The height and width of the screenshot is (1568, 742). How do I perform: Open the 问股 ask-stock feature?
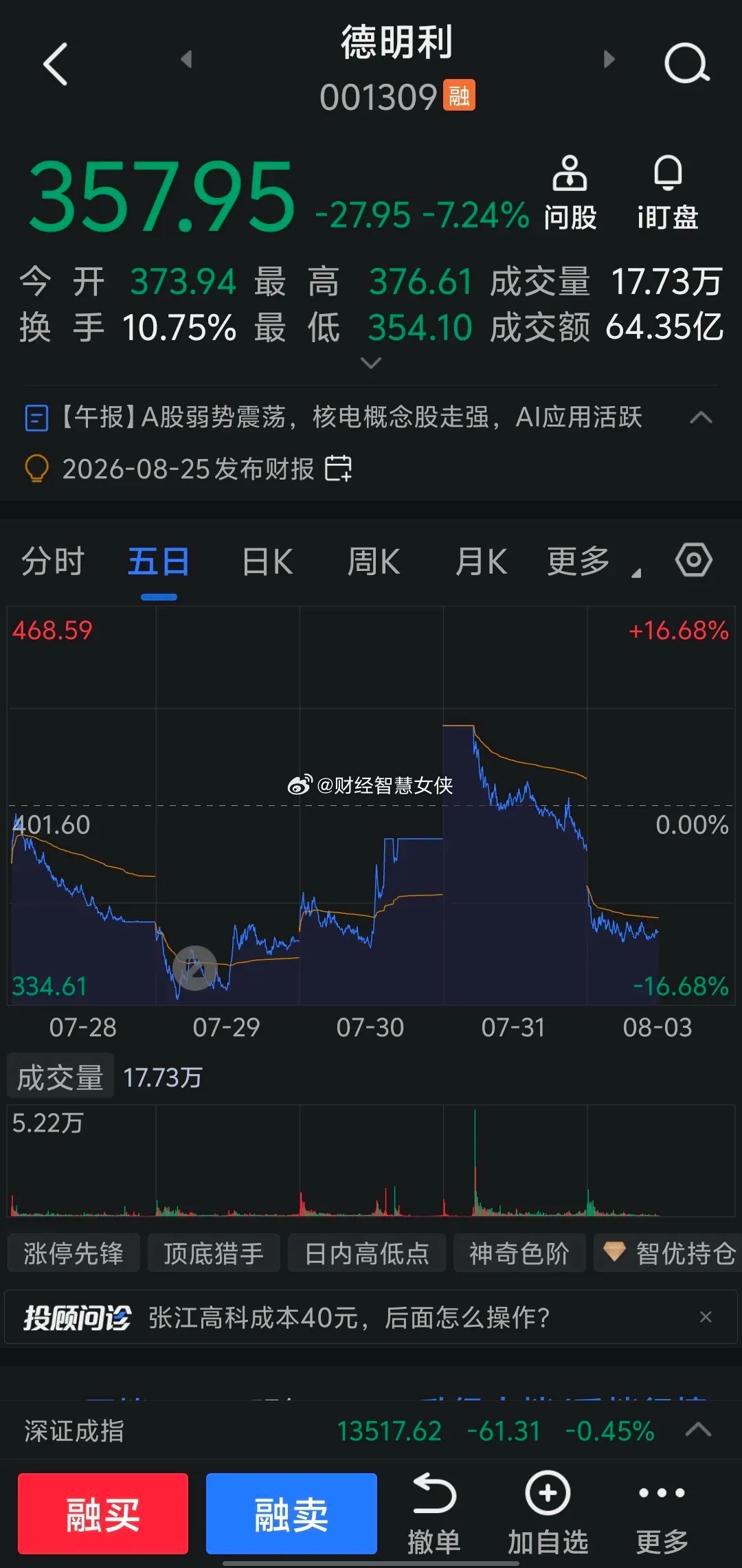click(x=570, y=193)
